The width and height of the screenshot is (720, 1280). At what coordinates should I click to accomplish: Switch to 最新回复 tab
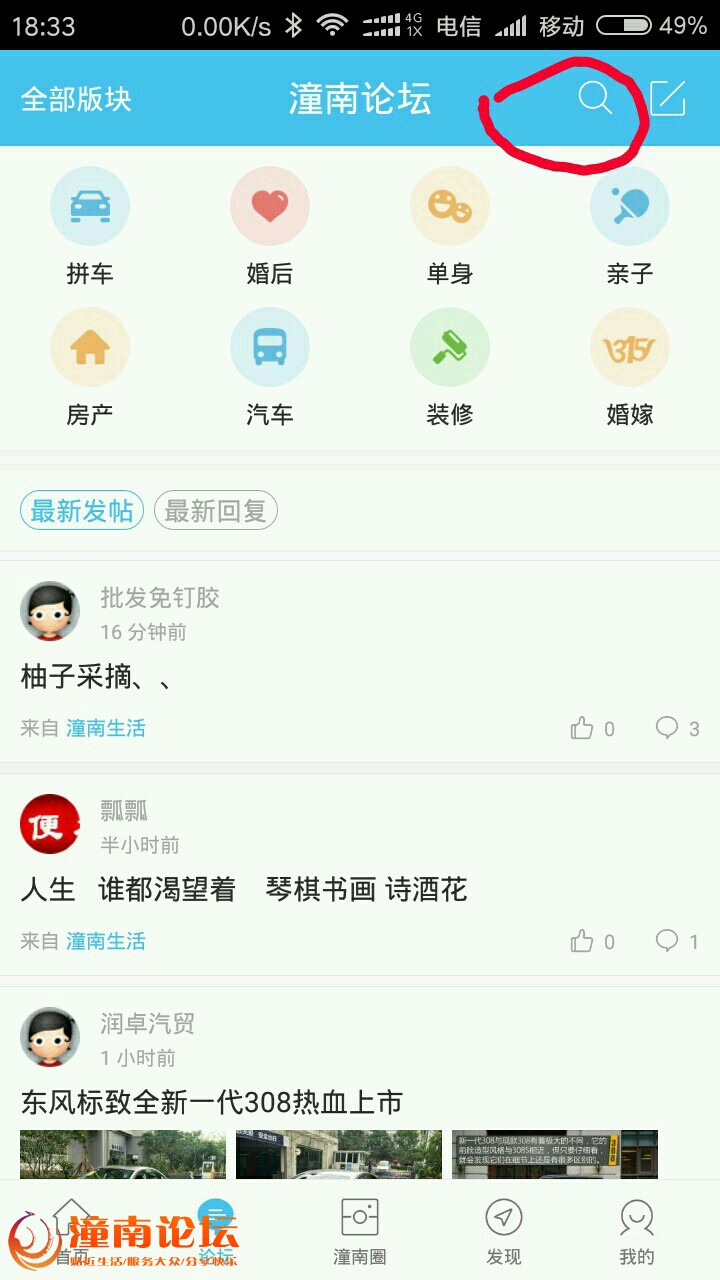[216, 511]
